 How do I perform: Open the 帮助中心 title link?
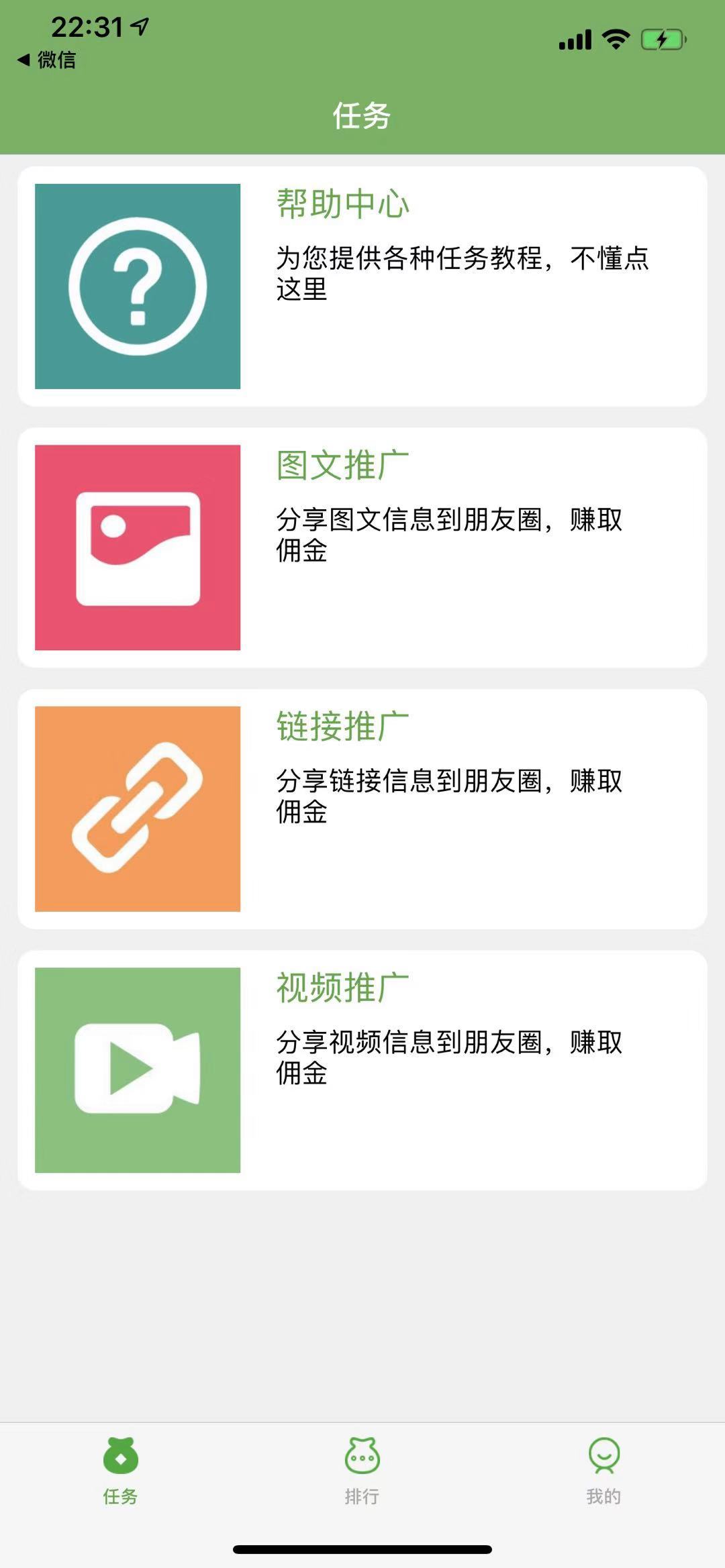tap(345, 204)
